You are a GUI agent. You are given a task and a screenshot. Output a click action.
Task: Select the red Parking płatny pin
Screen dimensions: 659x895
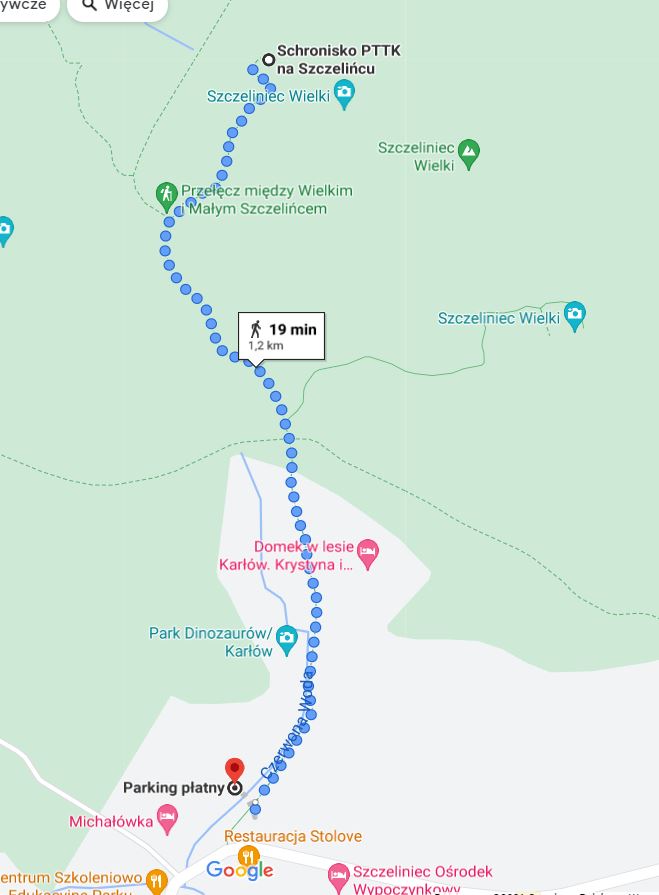[235, 771]
